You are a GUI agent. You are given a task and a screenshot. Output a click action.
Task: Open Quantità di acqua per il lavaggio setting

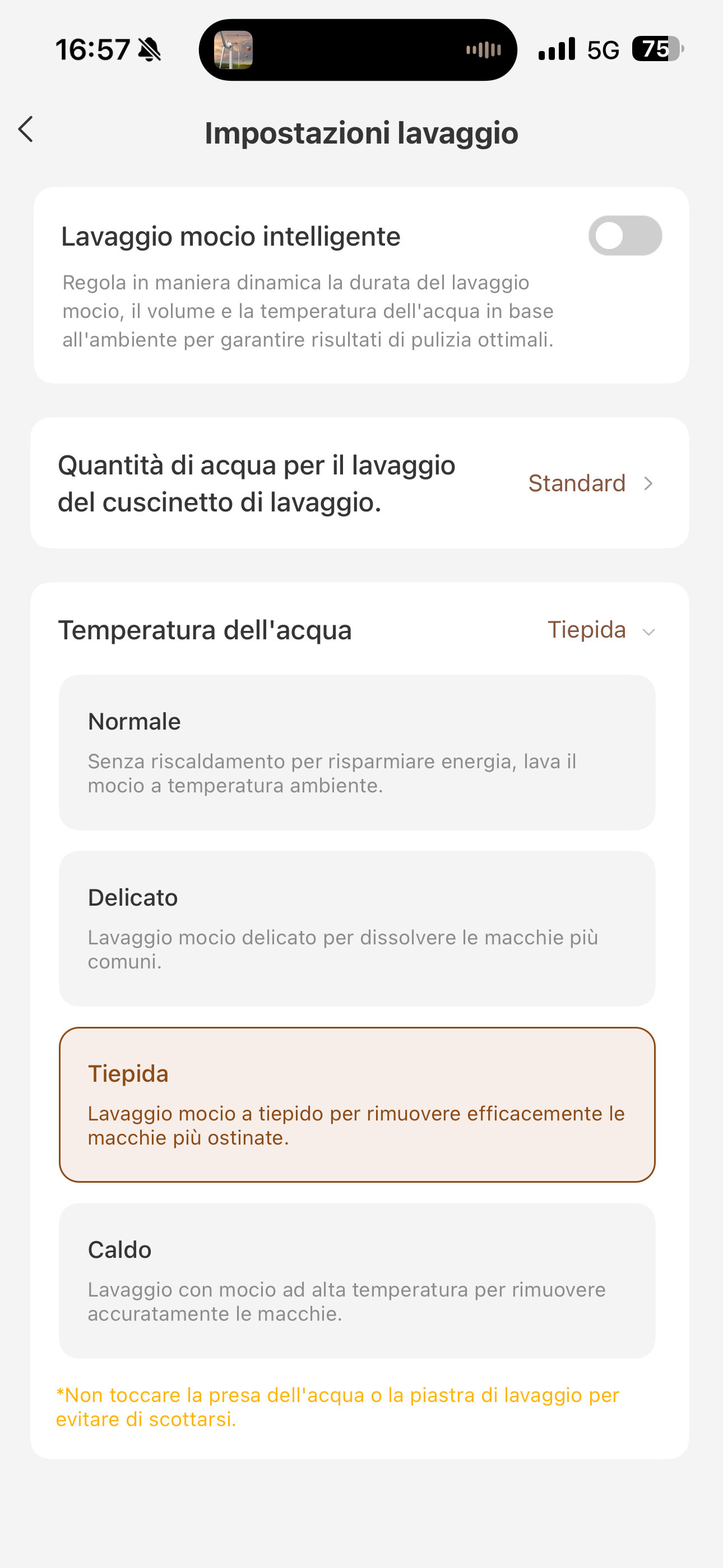click(x=360, y=483)
